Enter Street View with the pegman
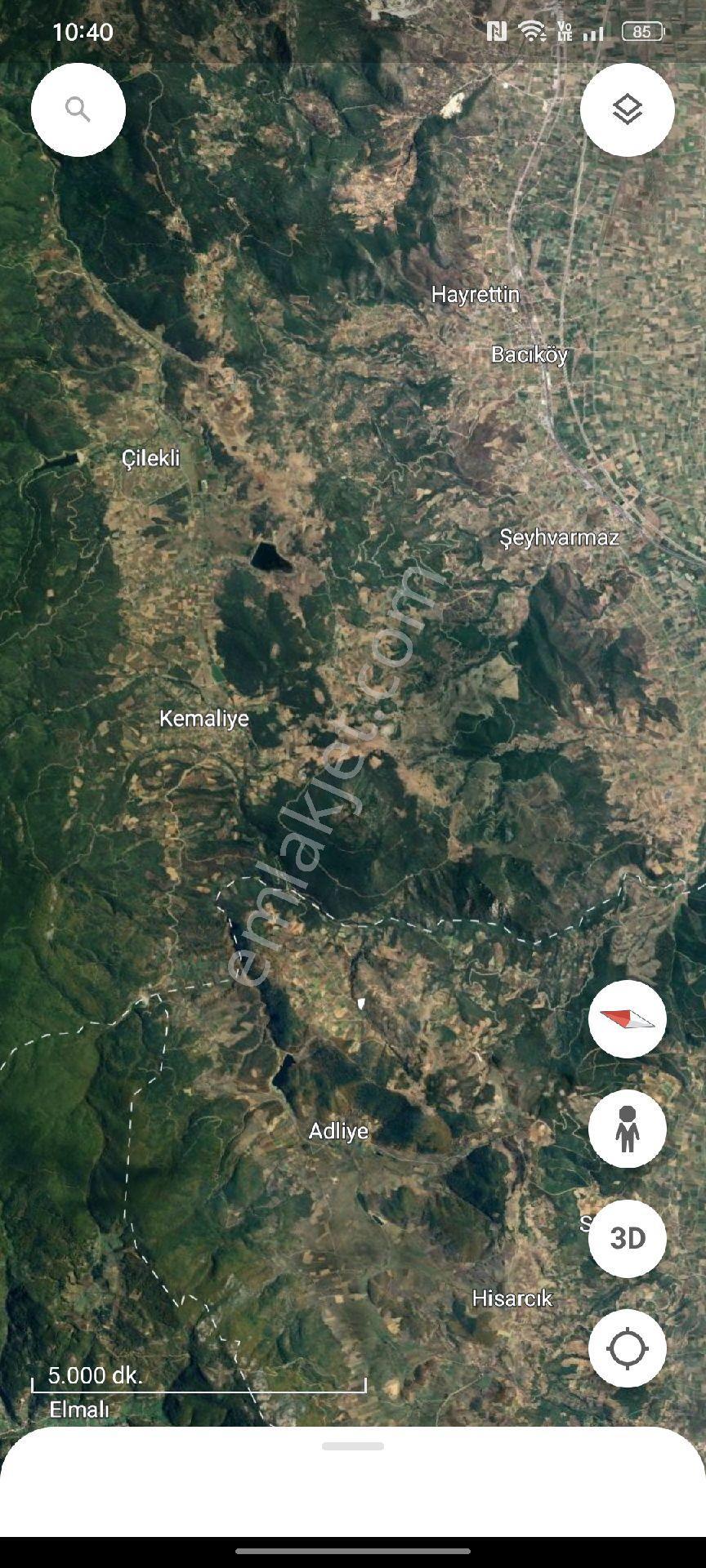The width and height of the screenshot is (706, 1568). 628,1129
